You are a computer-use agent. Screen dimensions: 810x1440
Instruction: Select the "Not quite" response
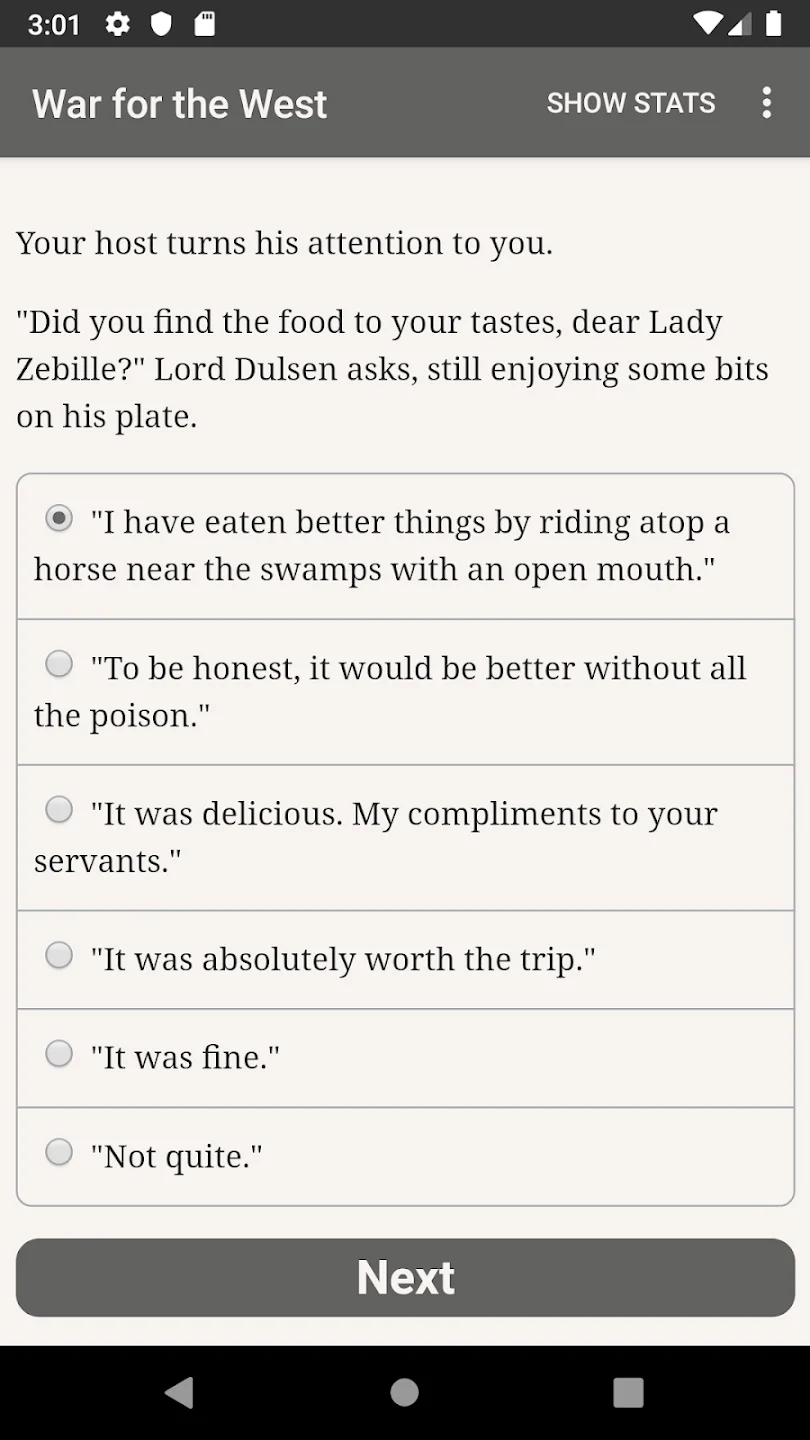(x=405, y=1156)
